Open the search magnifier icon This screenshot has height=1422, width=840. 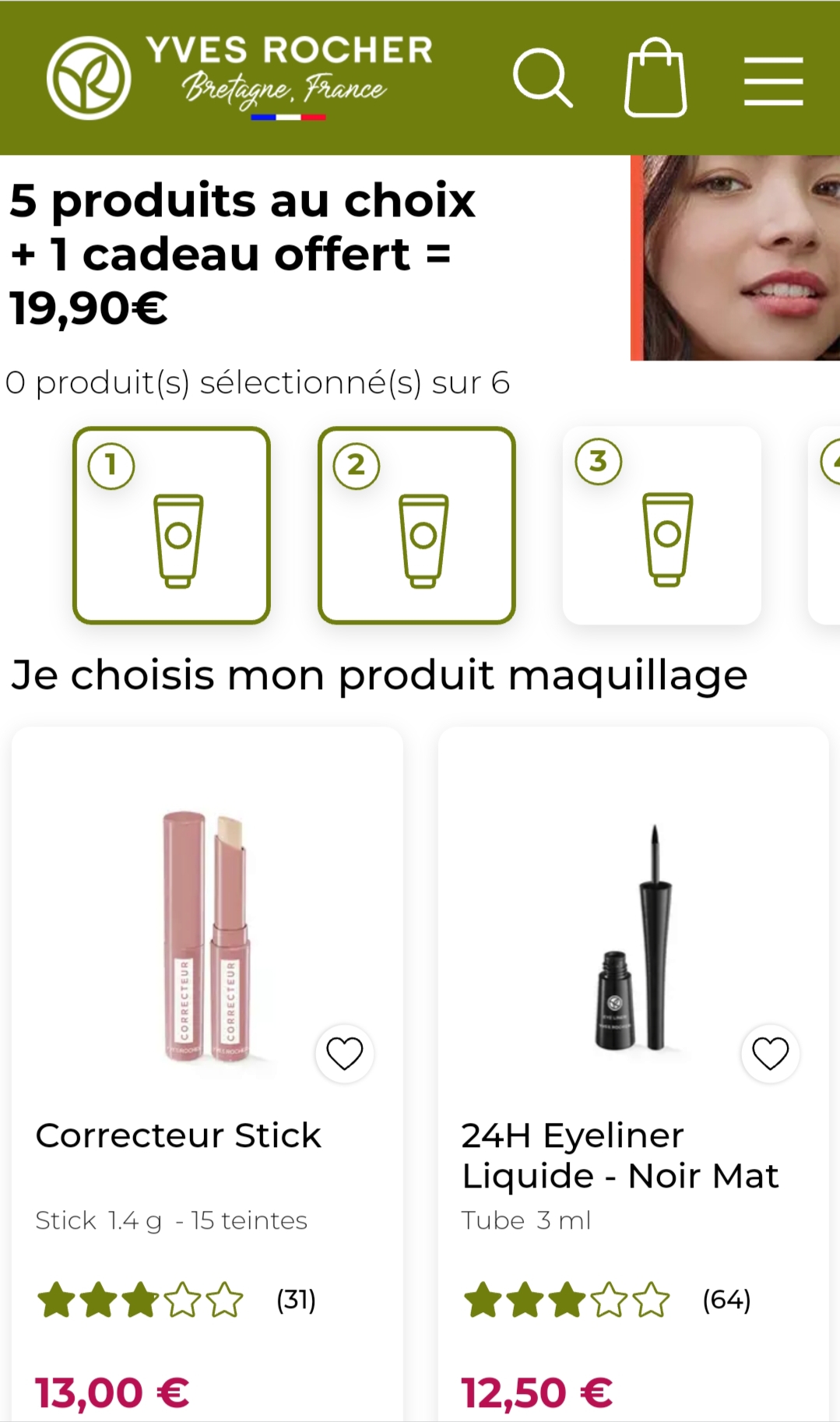coord(543,78)
